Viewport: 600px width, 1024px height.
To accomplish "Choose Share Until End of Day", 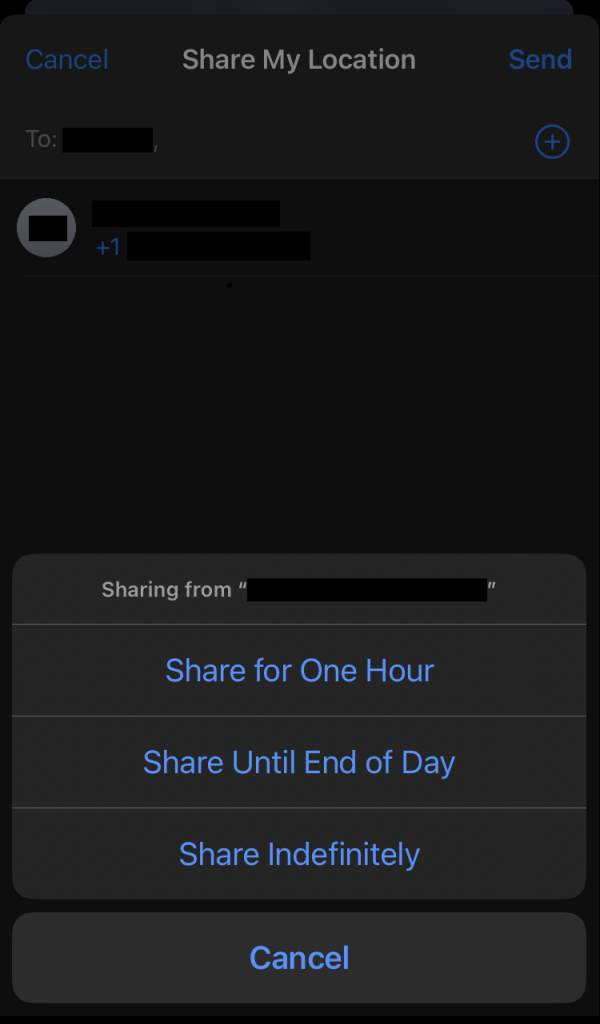I will click(299, 762).
